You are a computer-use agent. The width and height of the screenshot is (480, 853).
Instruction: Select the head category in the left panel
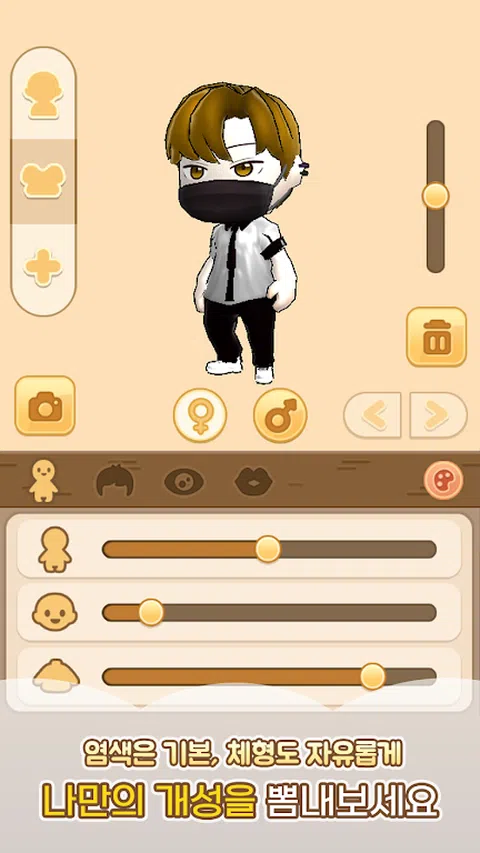pos(43,95)
